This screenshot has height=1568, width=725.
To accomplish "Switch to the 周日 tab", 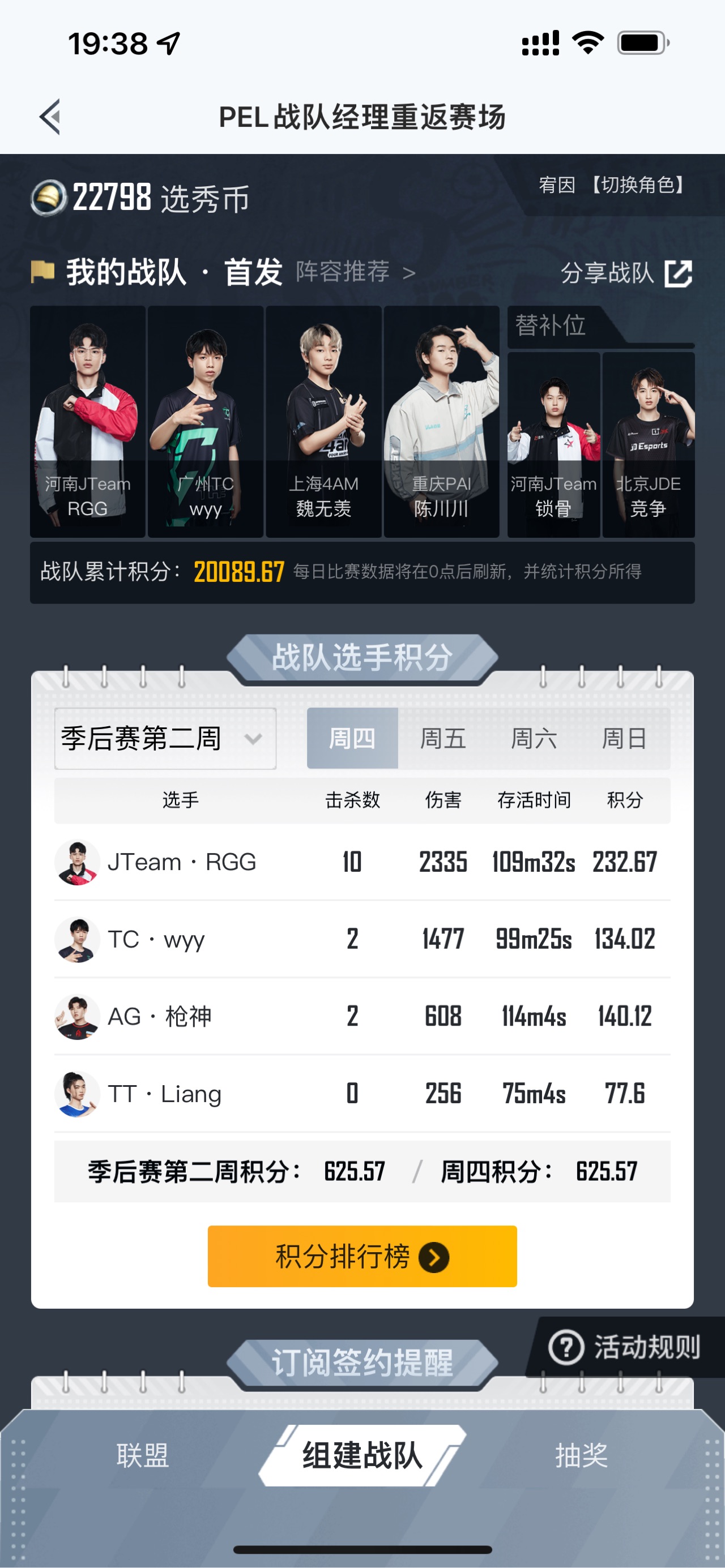I will [x=625, y=738].
